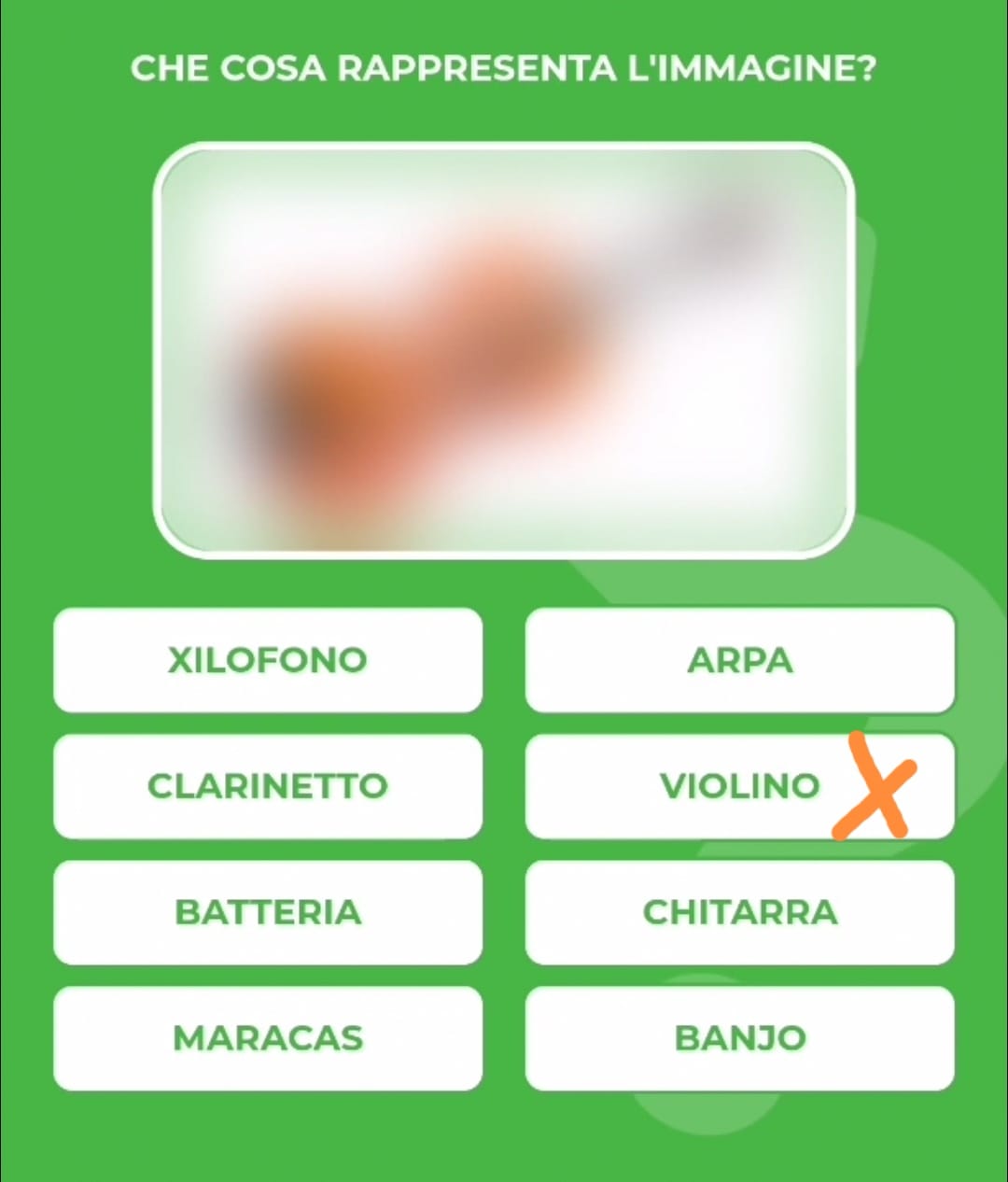
Task: Select the XILOFONO answer
Action: [x=268, y=660]
